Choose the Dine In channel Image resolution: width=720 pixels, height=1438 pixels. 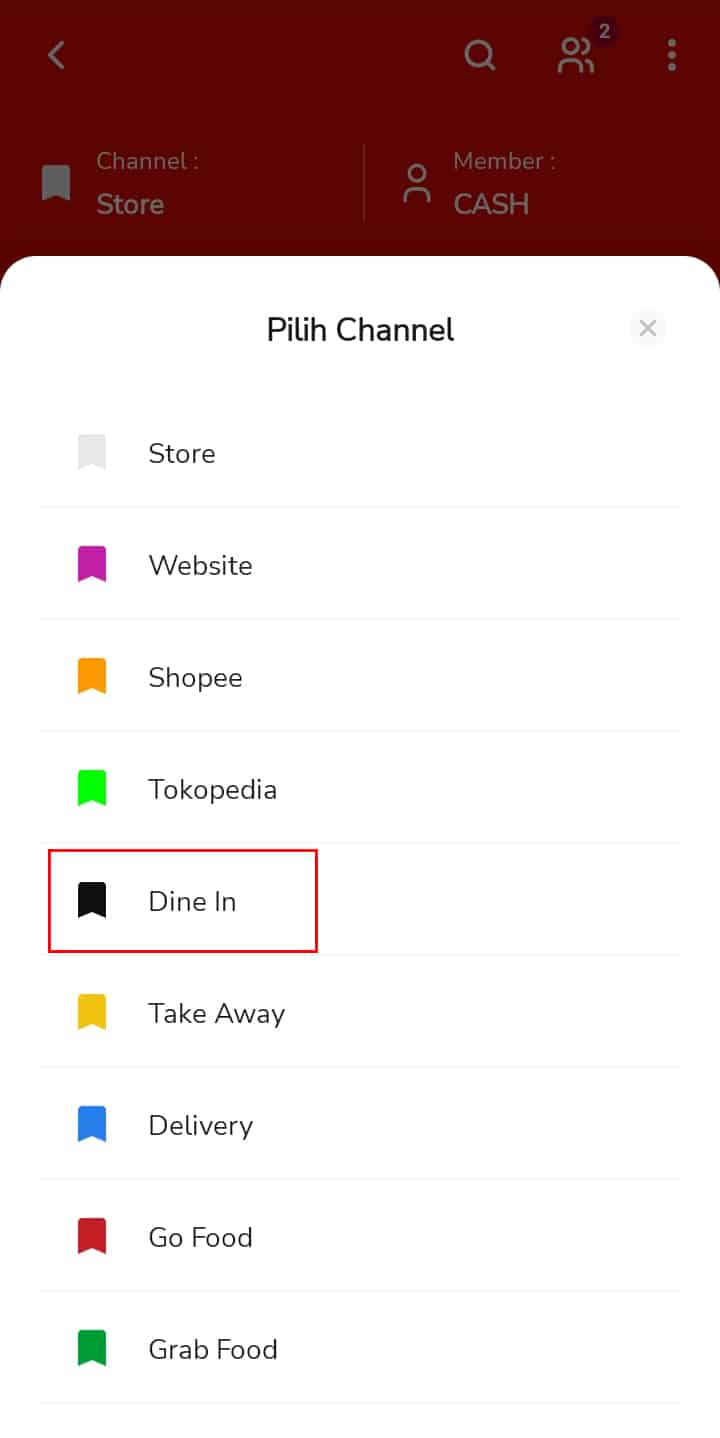[360, 901]
